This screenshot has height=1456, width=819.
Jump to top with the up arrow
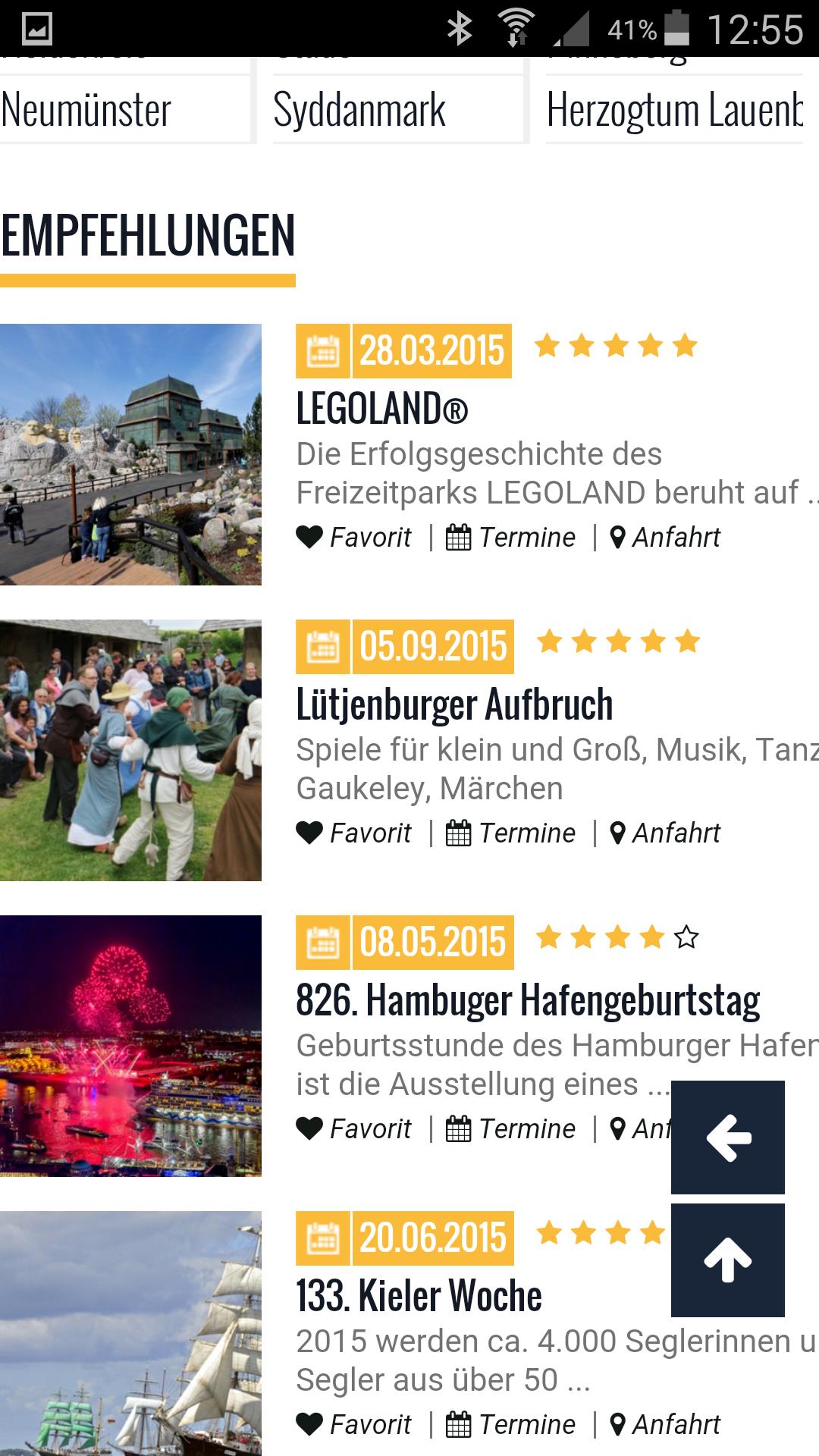[x=728, y=1260]
